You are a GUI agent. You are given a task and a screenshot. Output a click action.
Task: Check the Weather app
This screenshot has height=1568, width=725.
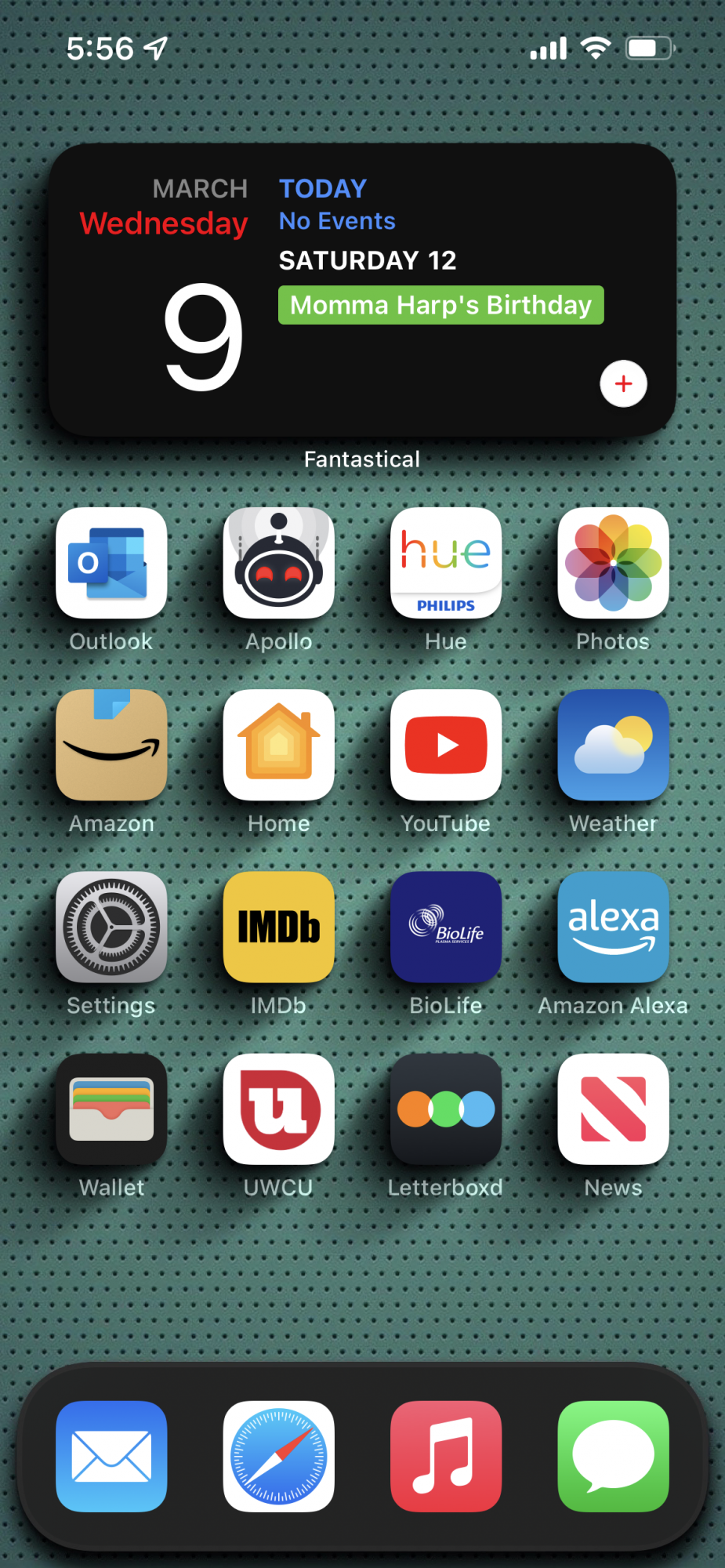(613, 745)
